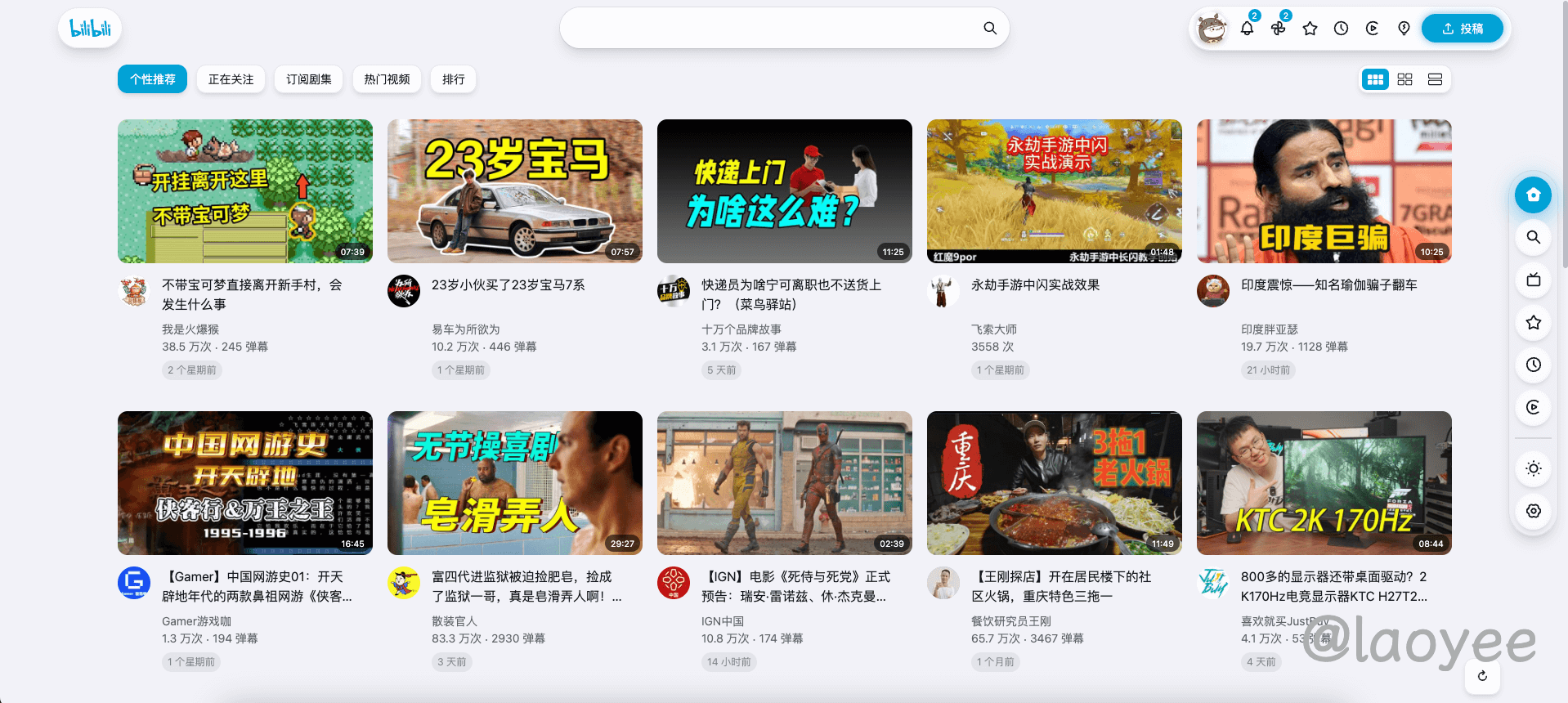Tap the 投稿 upload button
This screenshot has height=703, width=1568.
tap(1462, 29)
